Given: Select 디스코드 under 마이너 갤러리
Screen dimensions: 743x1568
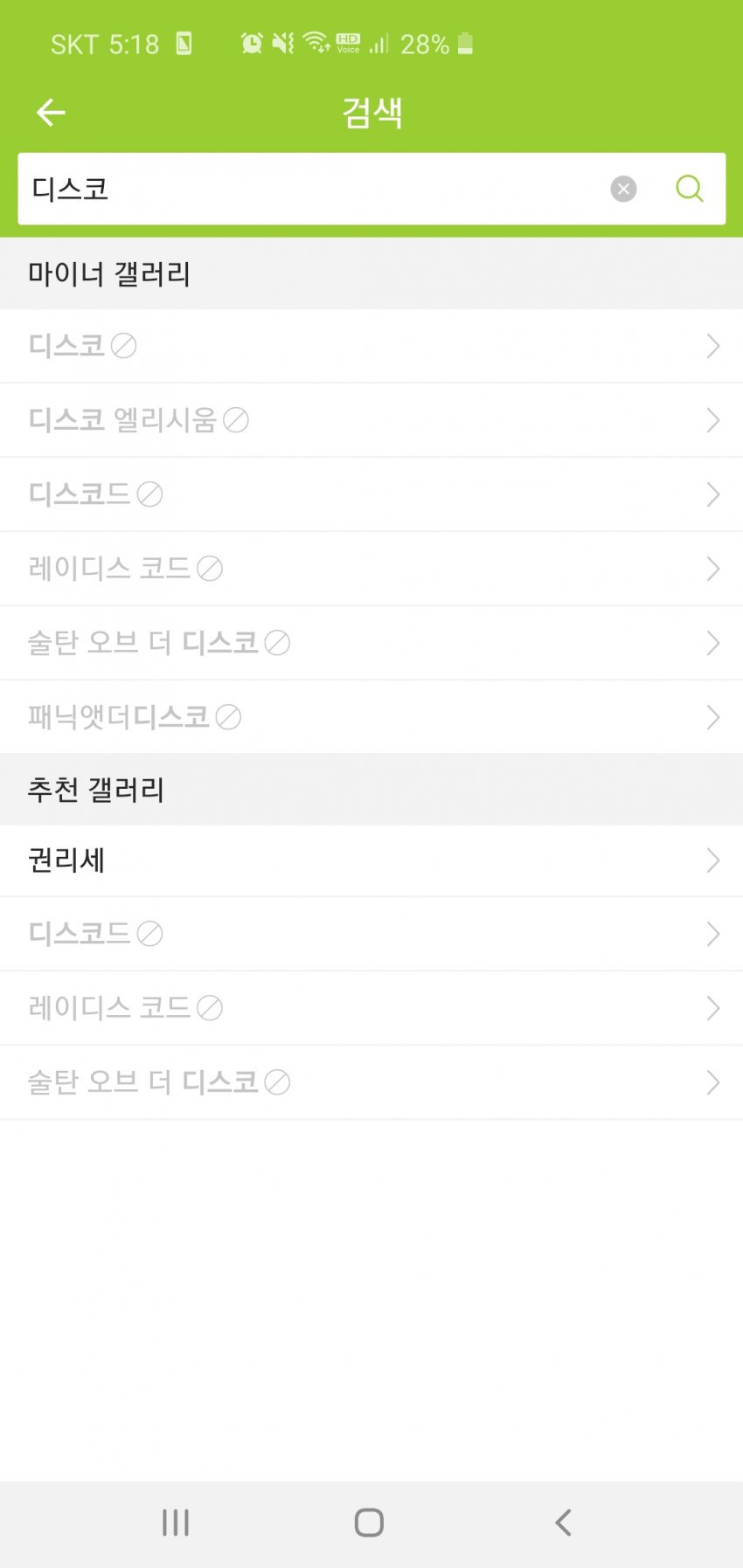Looking at the screenshot, I should point(371,494).
